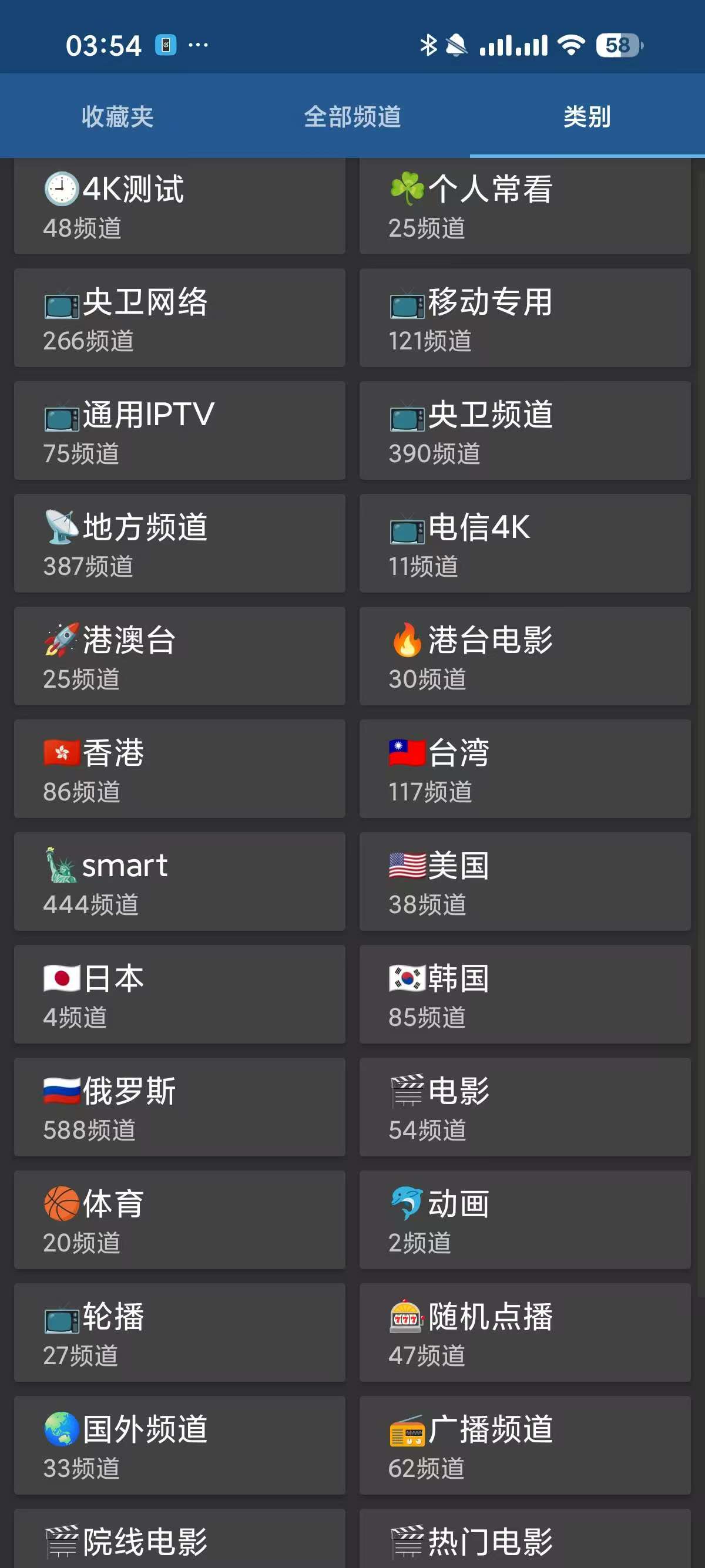Image resolution: width=705 pixels, height=1568 pixels.
Task: Tap the 移动专用 category card
Action: [x=524, y=318]
